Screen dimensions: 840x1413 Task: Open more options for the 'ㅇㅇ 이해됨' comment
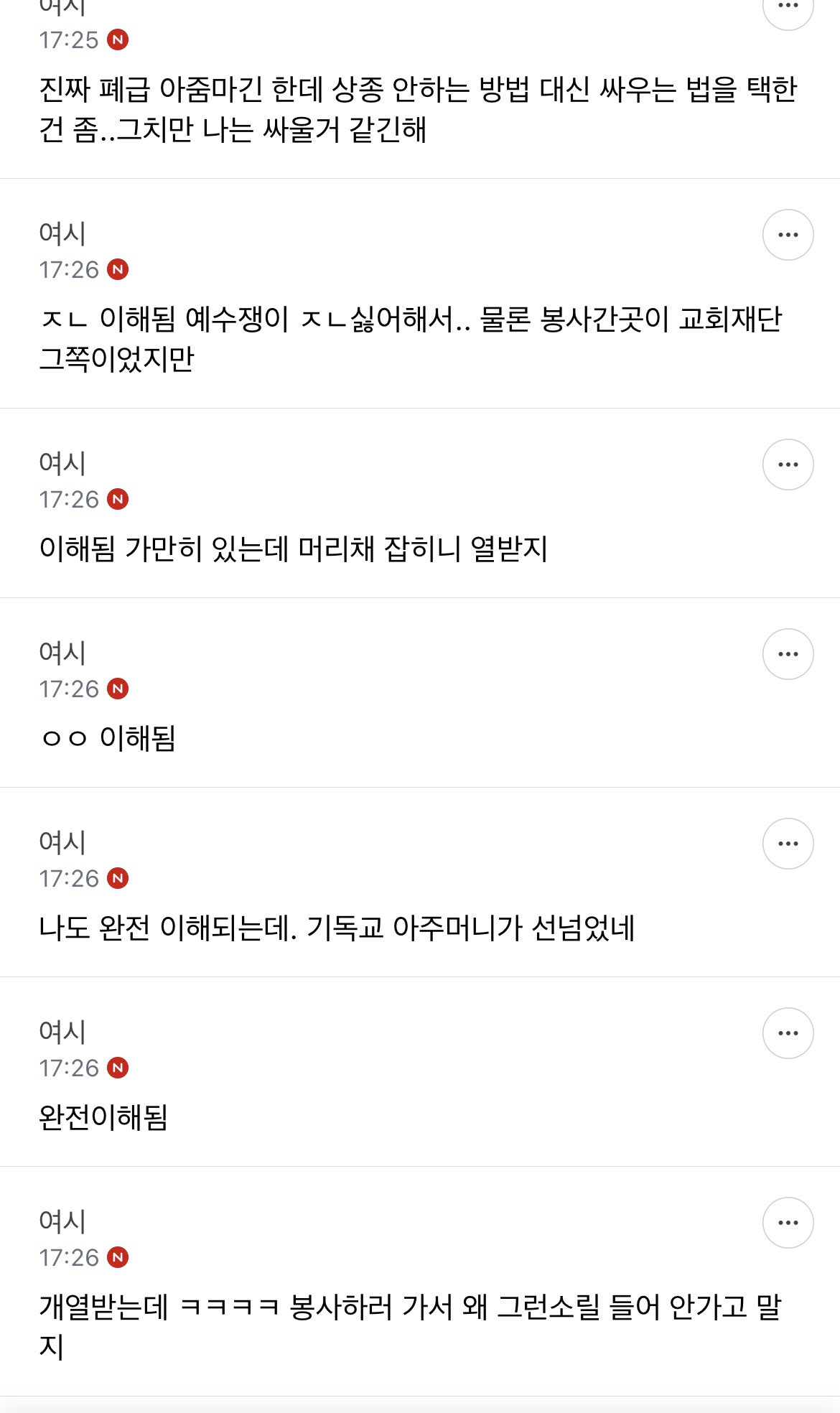point(788,654)
